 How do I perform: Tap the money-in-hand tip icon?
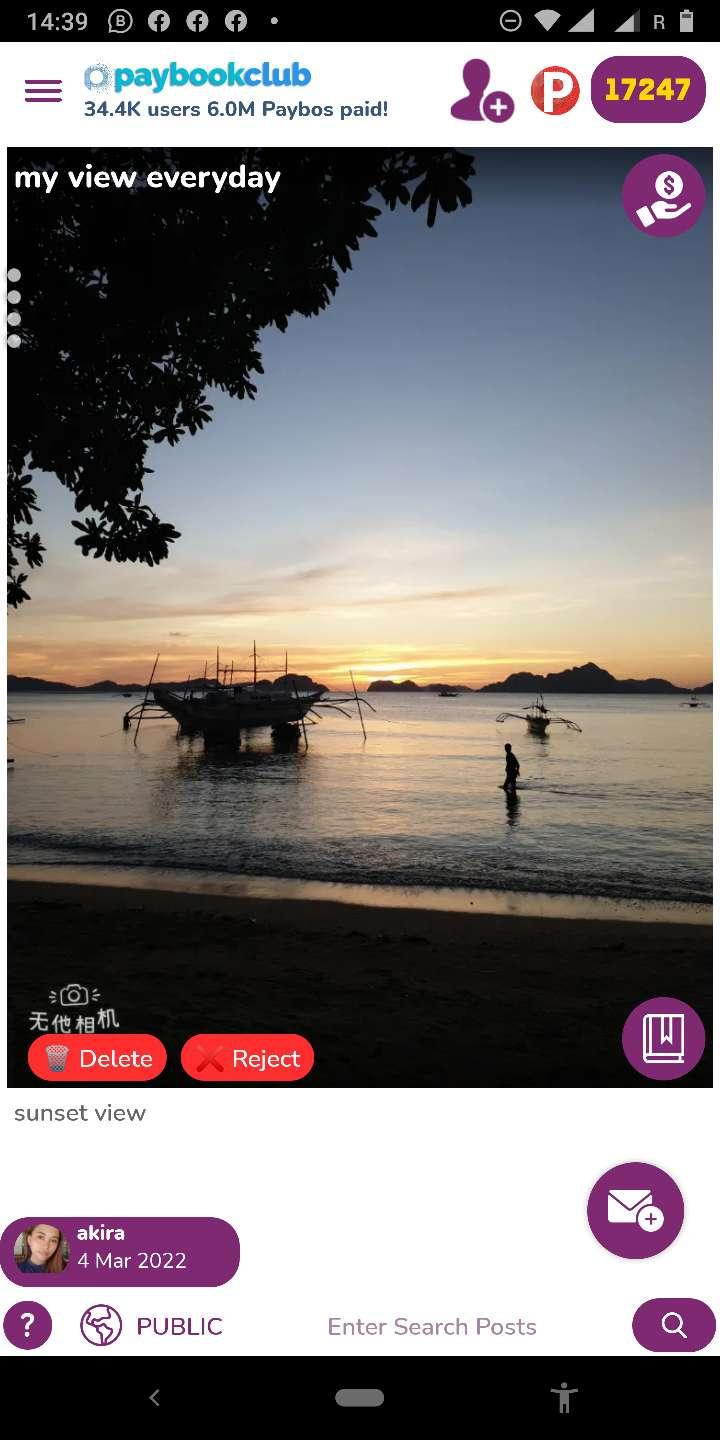click(x=664, y=196)
